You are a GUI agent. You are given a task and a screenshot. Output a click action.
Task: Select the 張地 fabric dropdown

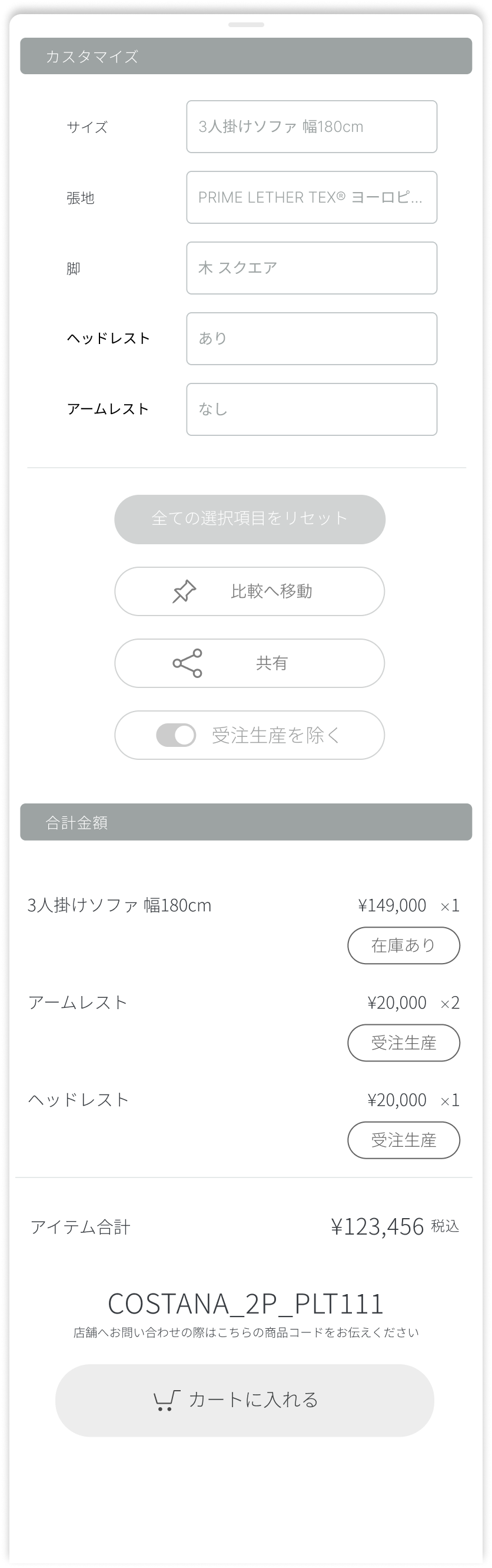pos(311,197)
